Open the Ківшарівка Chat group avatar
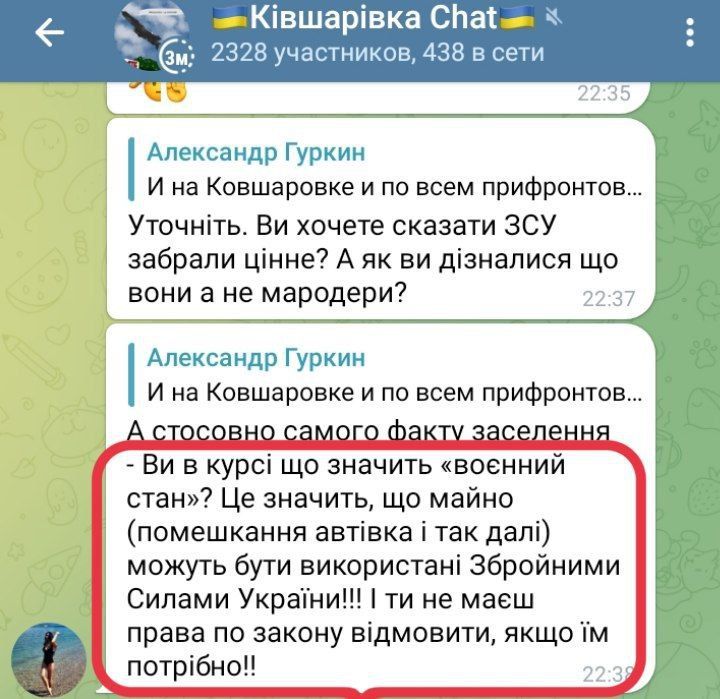720x699 pixels. click(x=154, y=35)
